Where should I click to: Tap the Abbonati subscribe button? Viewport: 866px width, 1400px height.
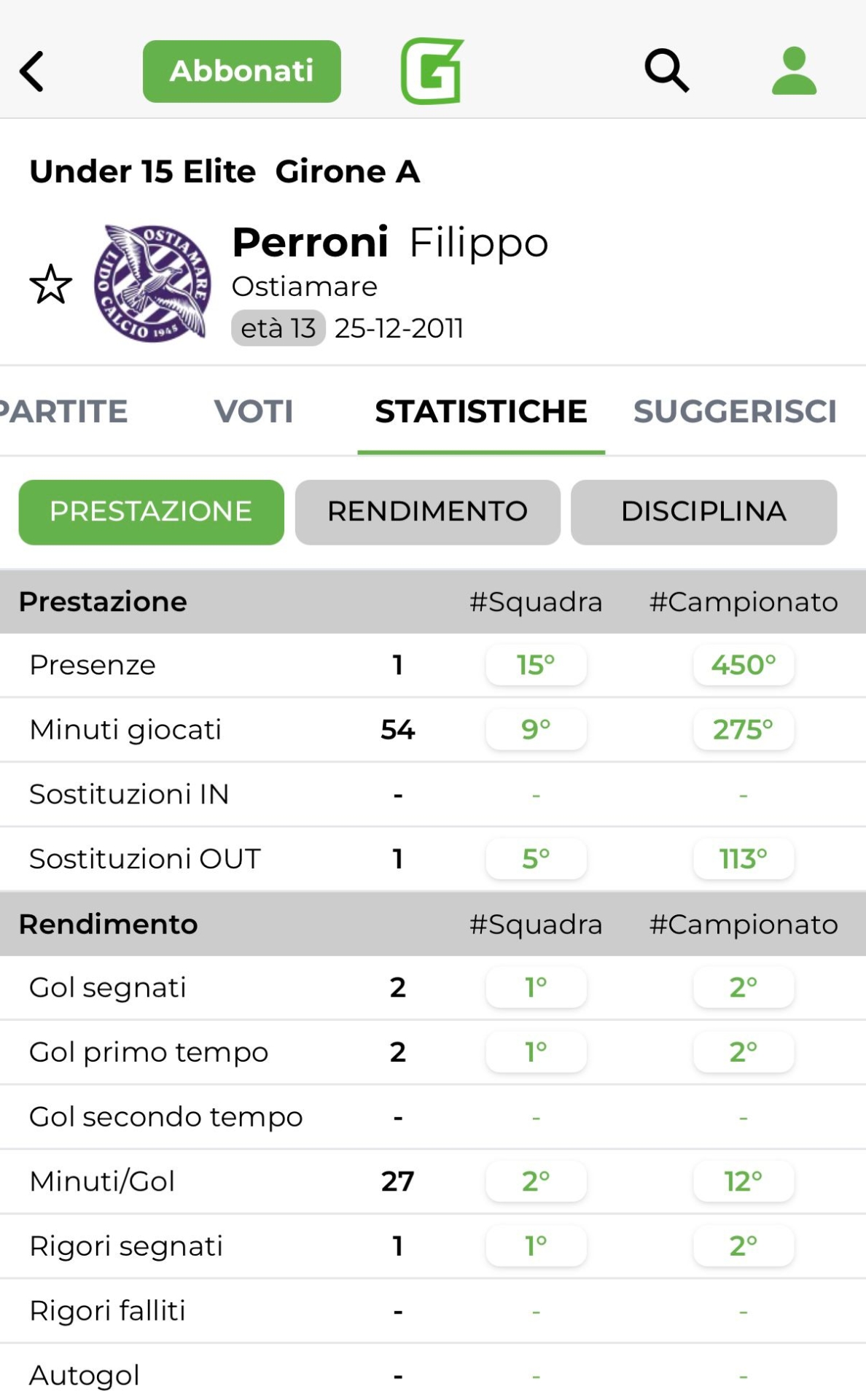click(x=242, y=71)
